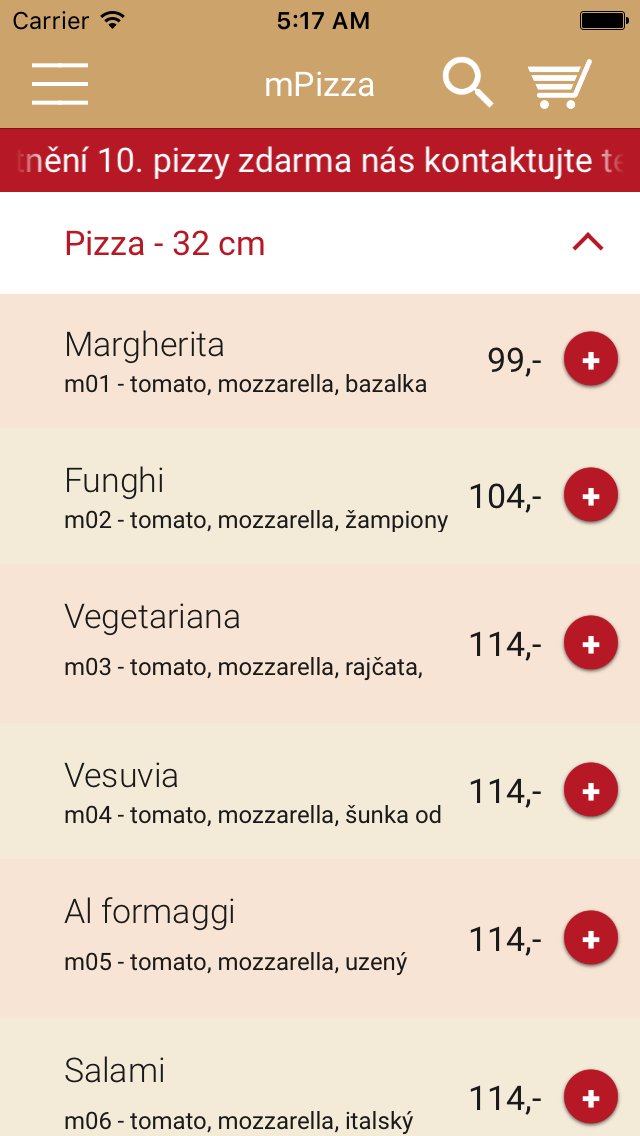Open the Vesuvia pizza row

click(320, 791)
